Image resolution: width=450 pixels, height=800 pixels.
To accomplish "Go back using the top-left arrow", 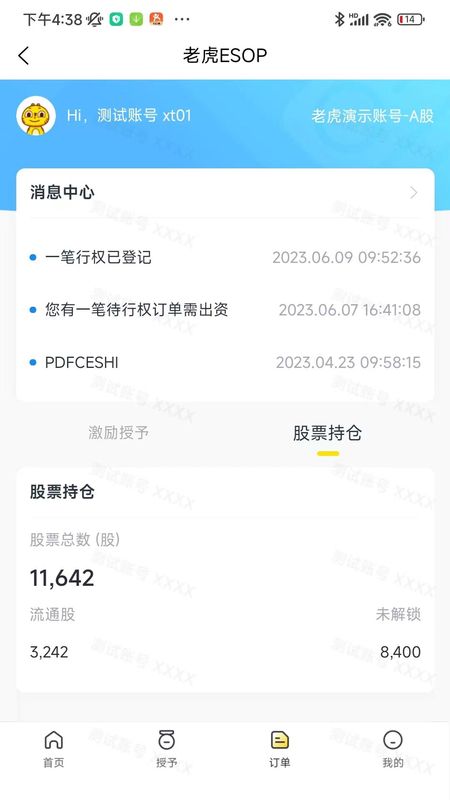I will [x=23, y=56].
